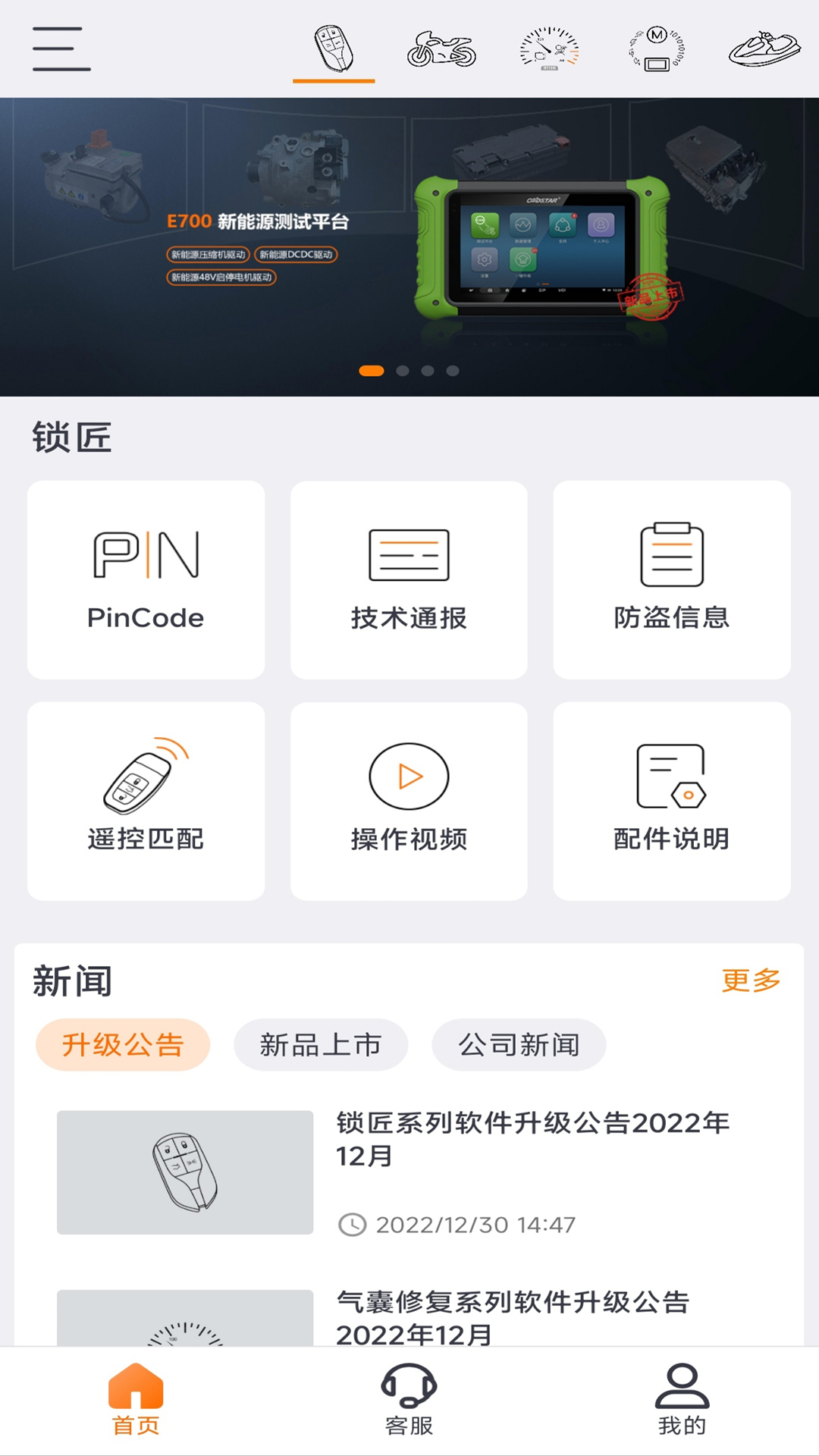Select the motorcycle category icon
819x1456 pixels.
(440, 49)
